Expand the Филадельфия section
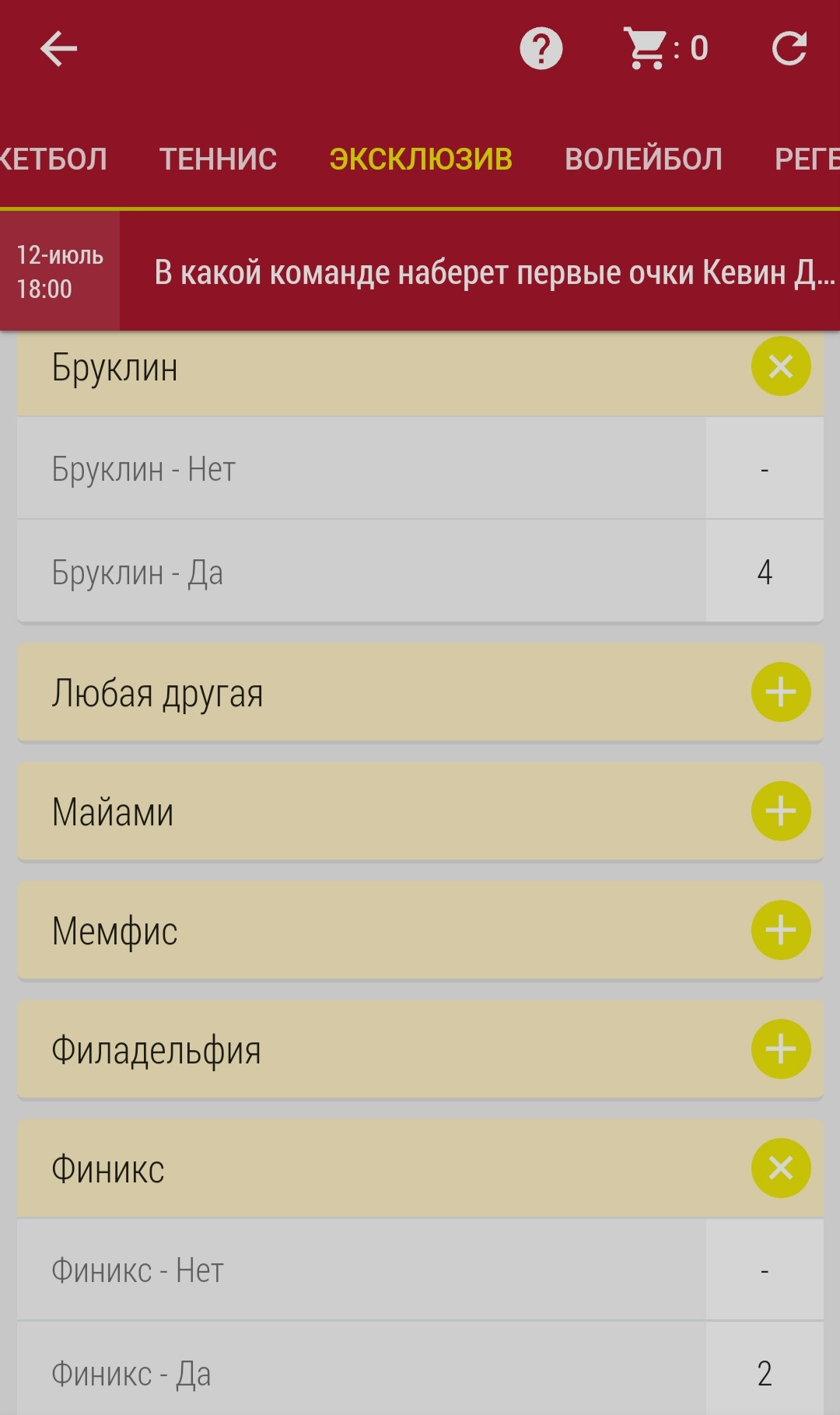This screenshot has width=840, height=1415. coord(781,1049)
